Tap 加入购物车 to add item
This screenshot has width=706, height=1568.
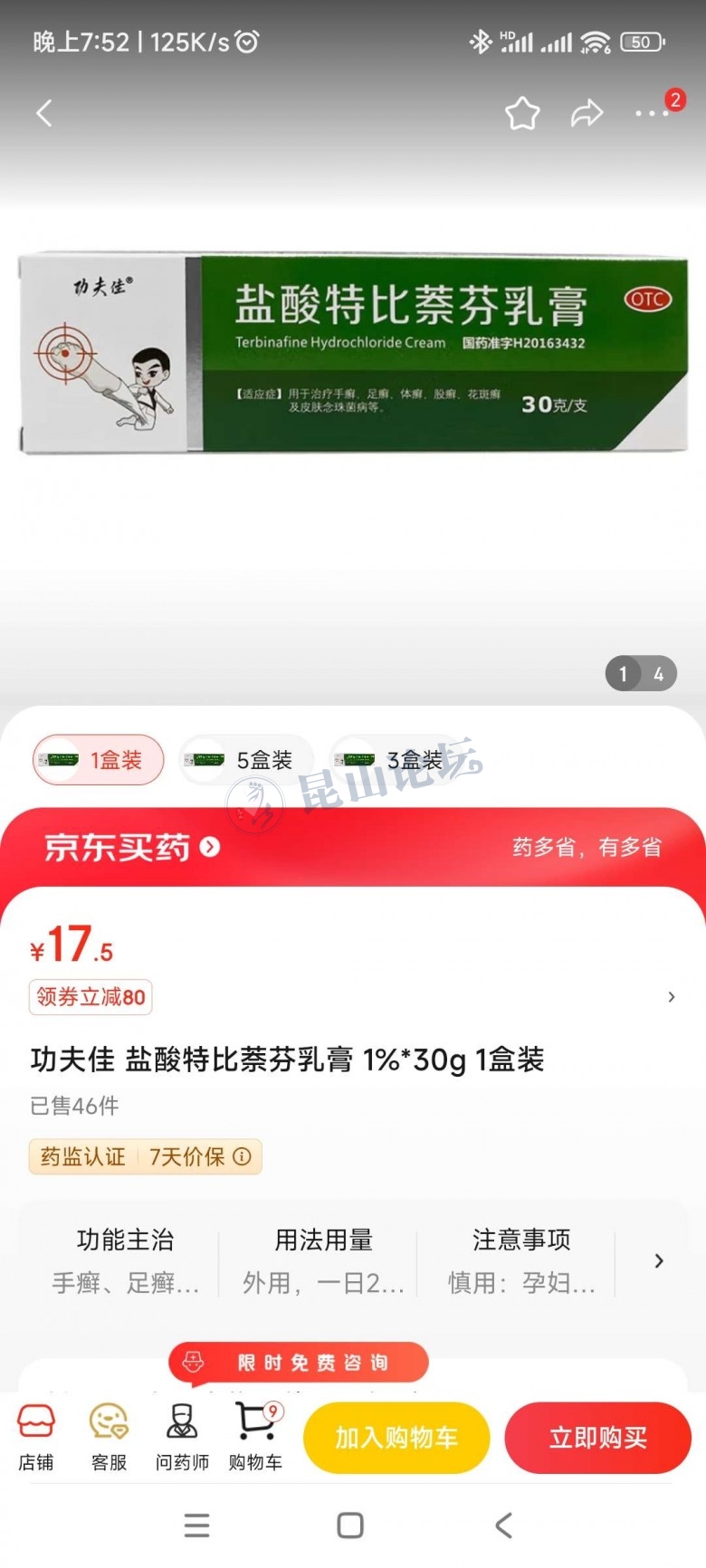[x=396, y=1438]
